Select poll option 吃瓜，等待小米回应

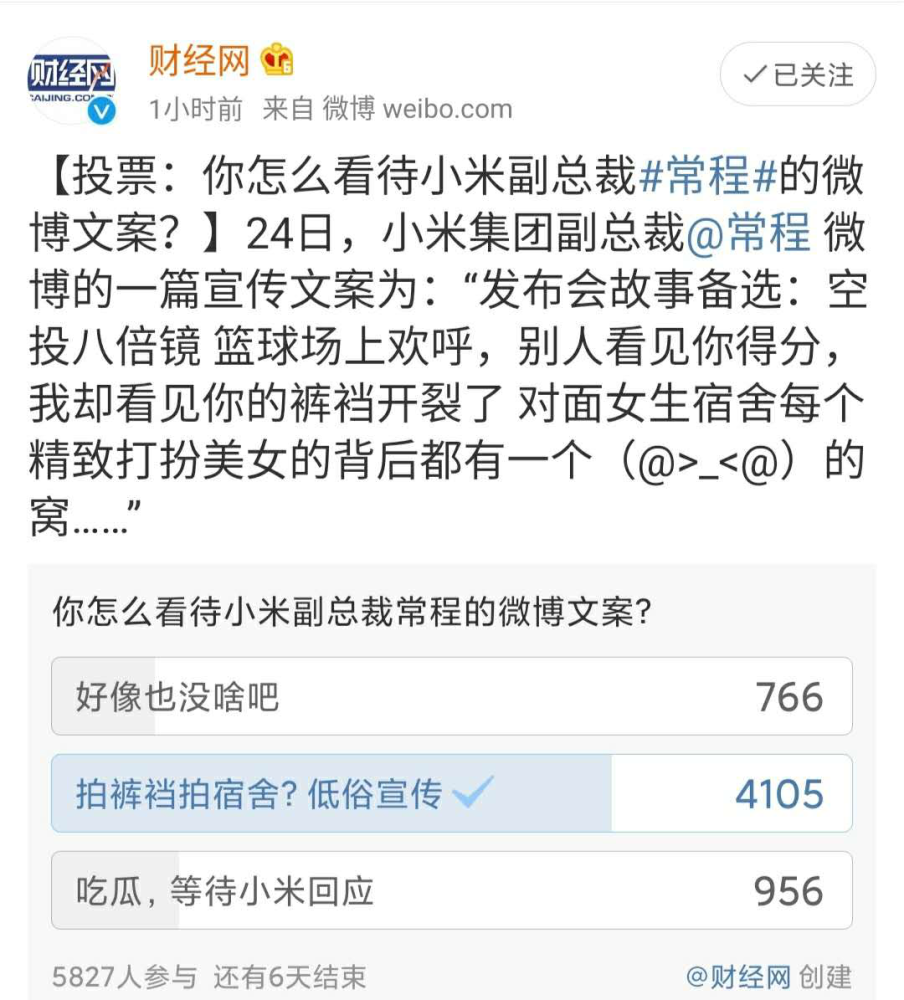452,890
